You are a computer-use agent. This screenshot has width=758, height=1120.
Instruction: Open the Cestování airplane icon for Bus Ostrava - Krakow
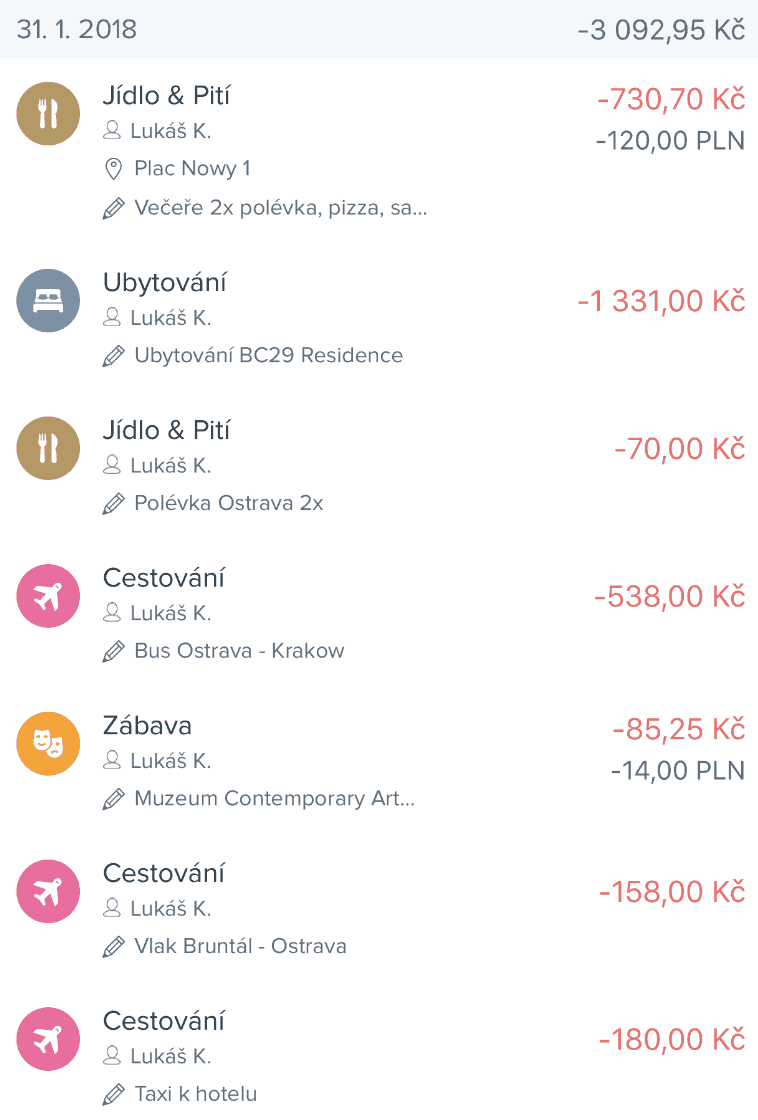point(47,595)
